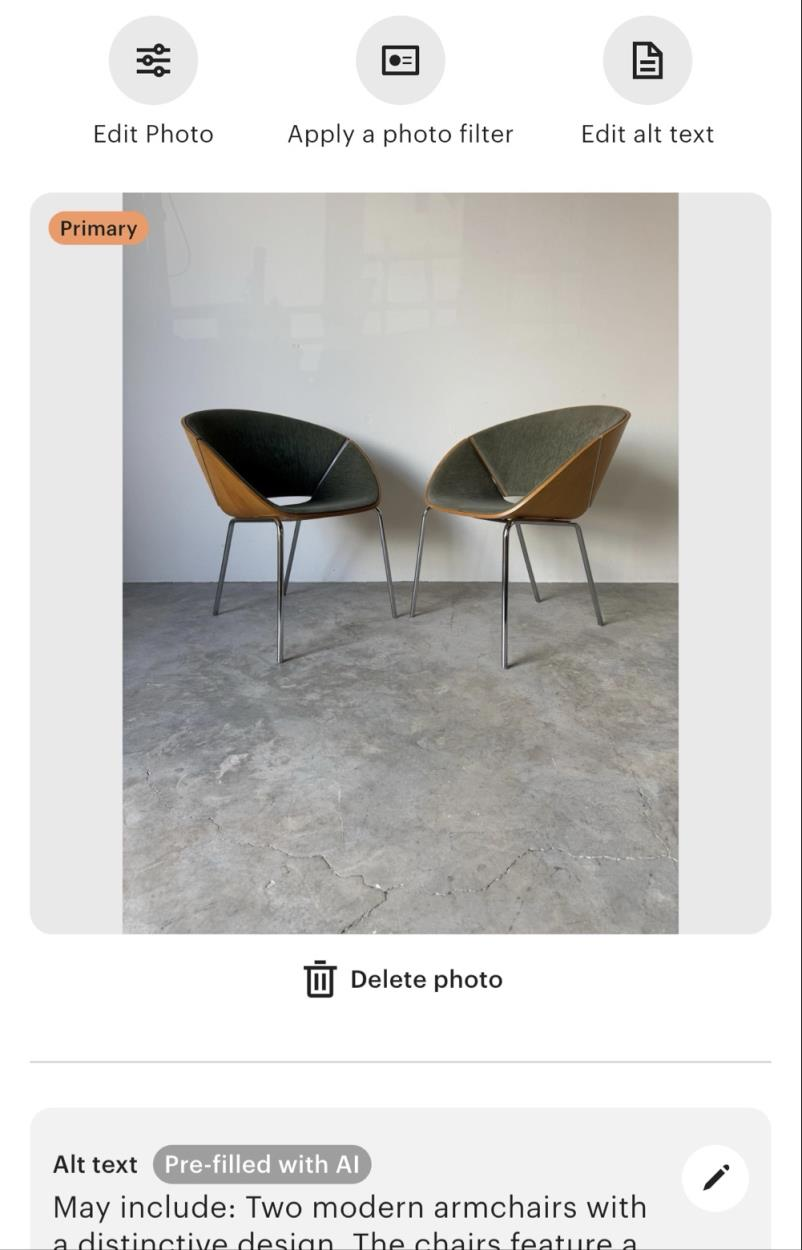The image size is (802, 1250).
Task: Apply a photo filter
Action: (400, 61)
